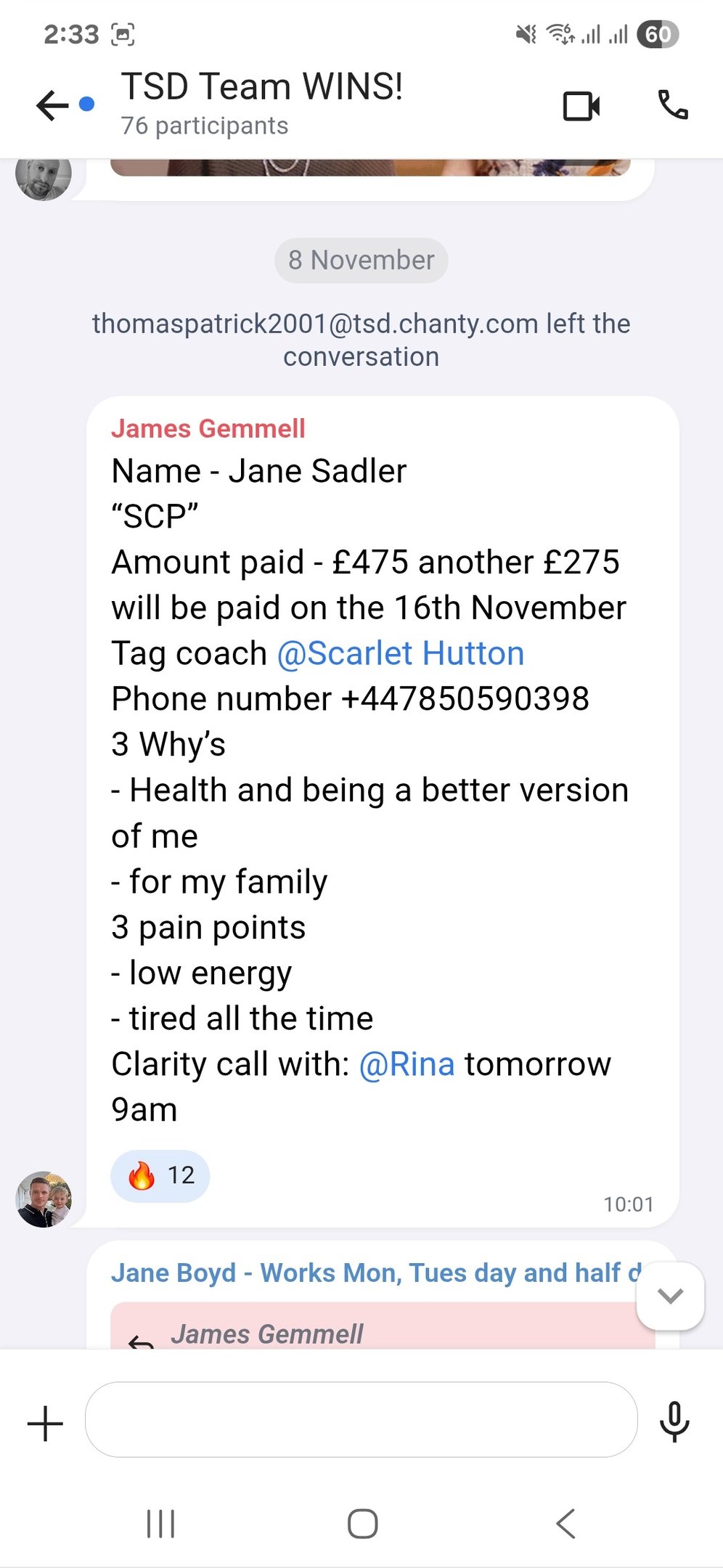Focus the message text field
Screen dimensions: 723x1568
[x=361, y=1419]
